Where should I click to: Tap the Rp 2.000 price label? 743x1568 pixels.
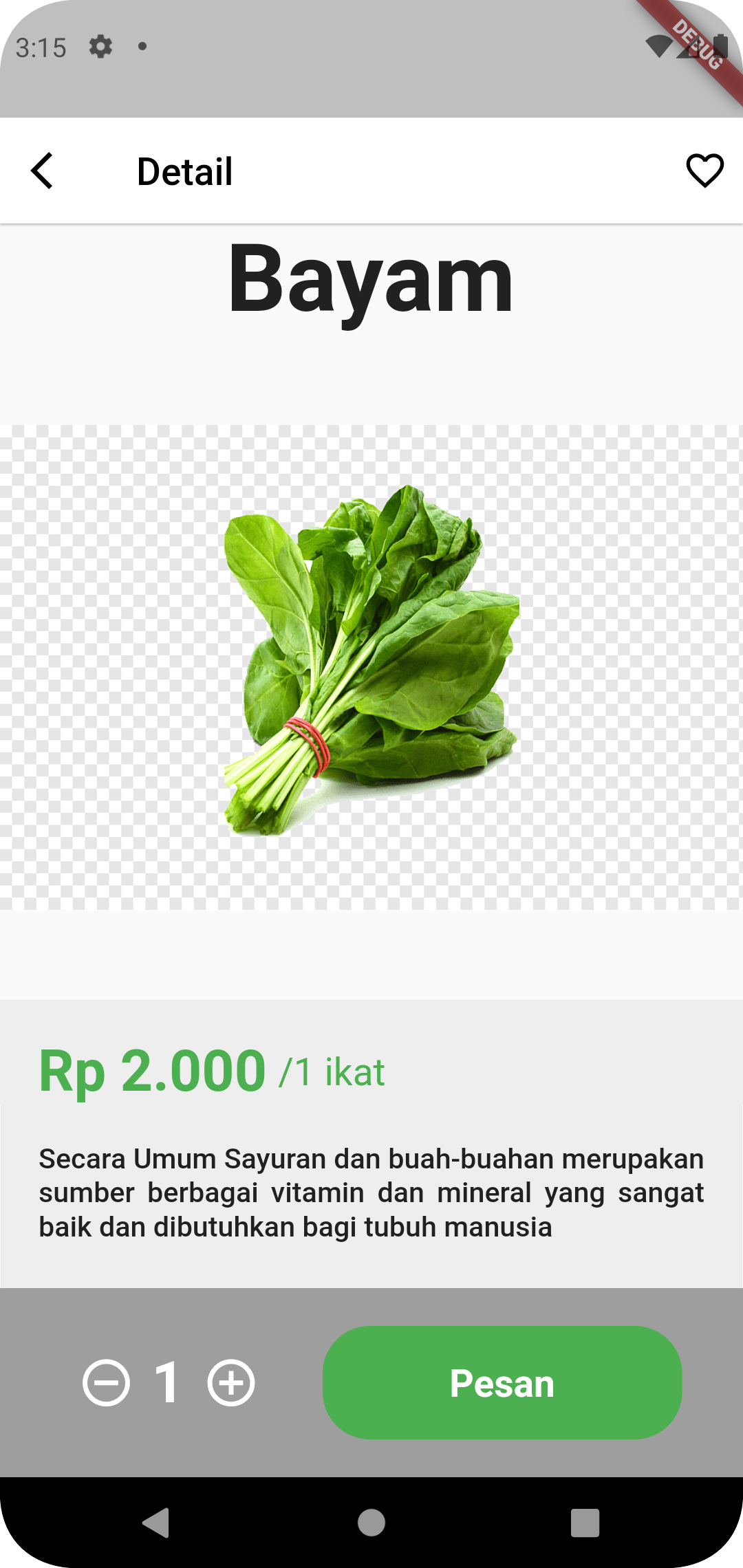(x=151, y=1068)
